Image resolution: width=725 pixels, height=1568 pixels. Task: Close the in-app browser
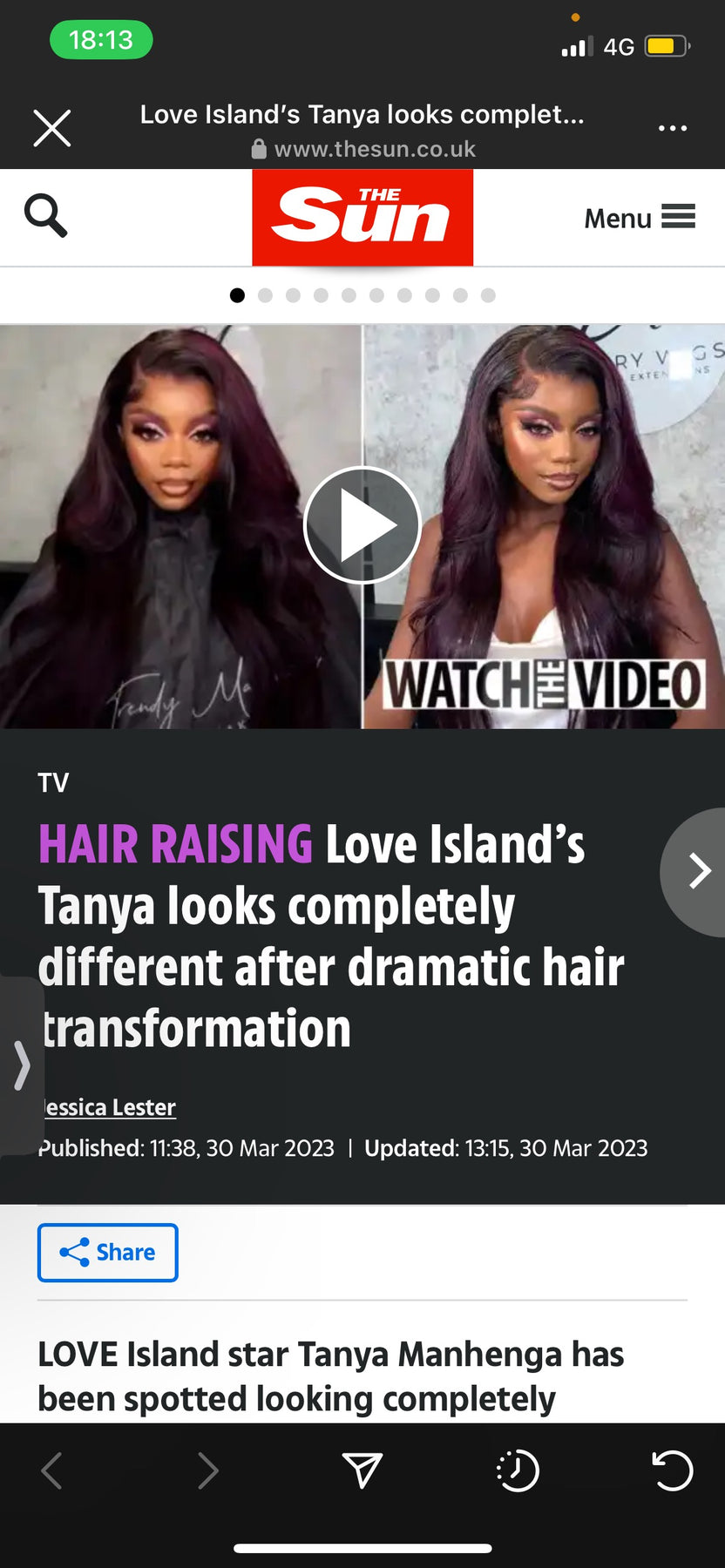click(52, 128)
